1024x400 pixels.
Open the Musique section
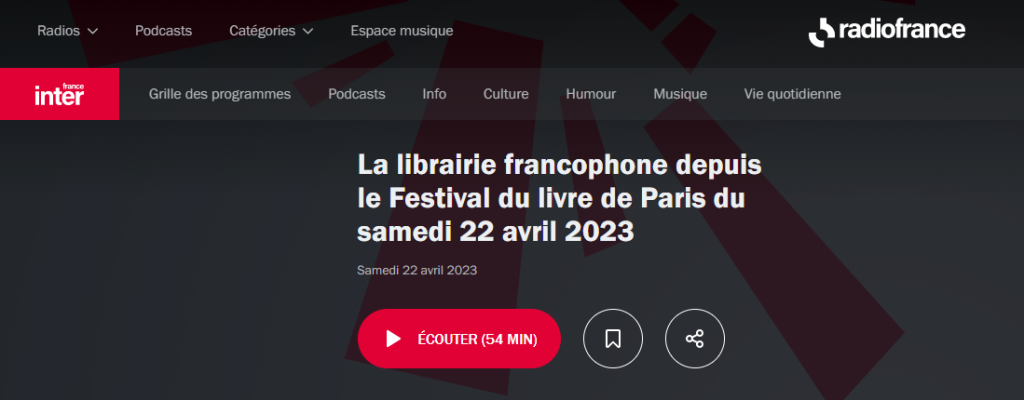(x=680, y=94)
